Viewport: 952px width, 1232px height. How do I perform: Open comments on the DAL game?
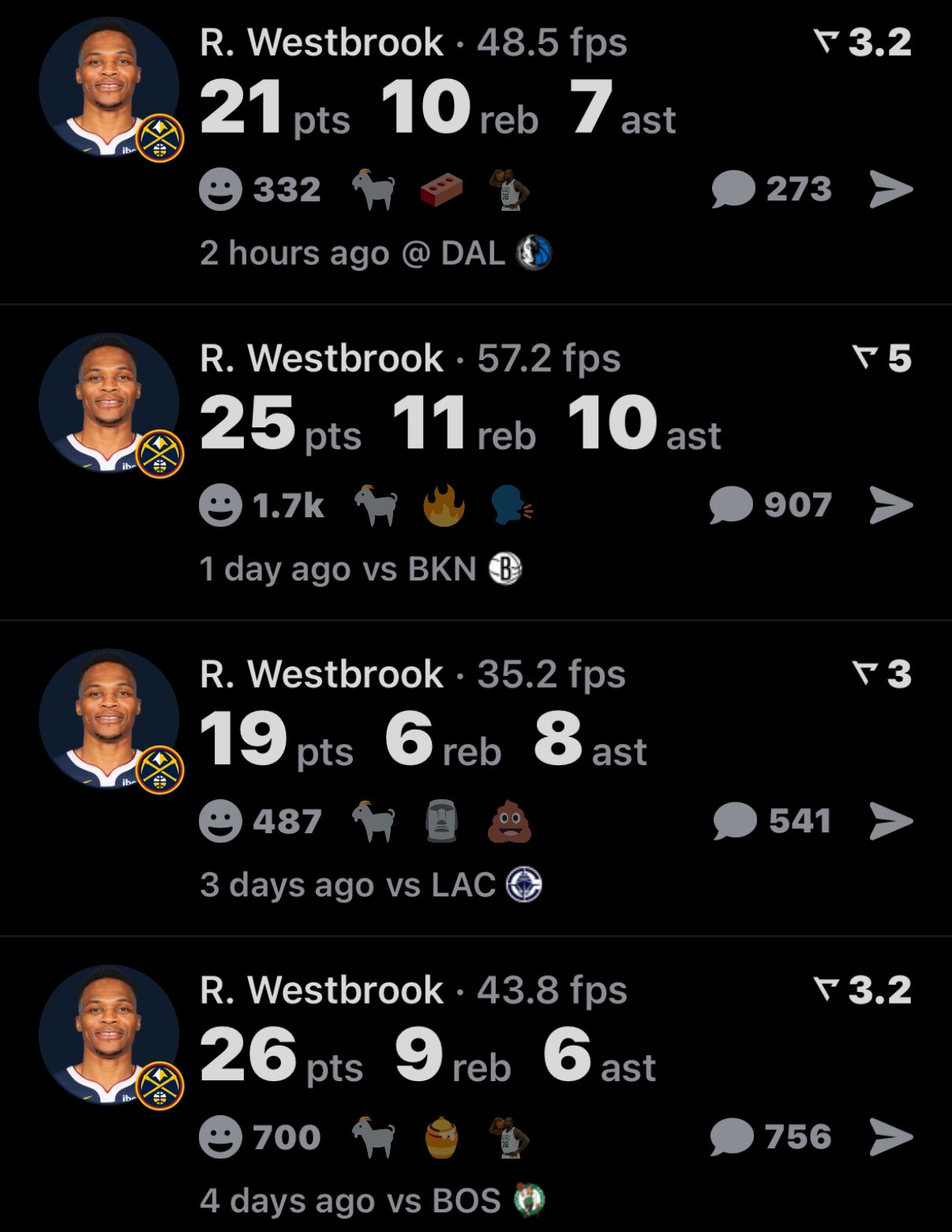[x=733, y=190]
